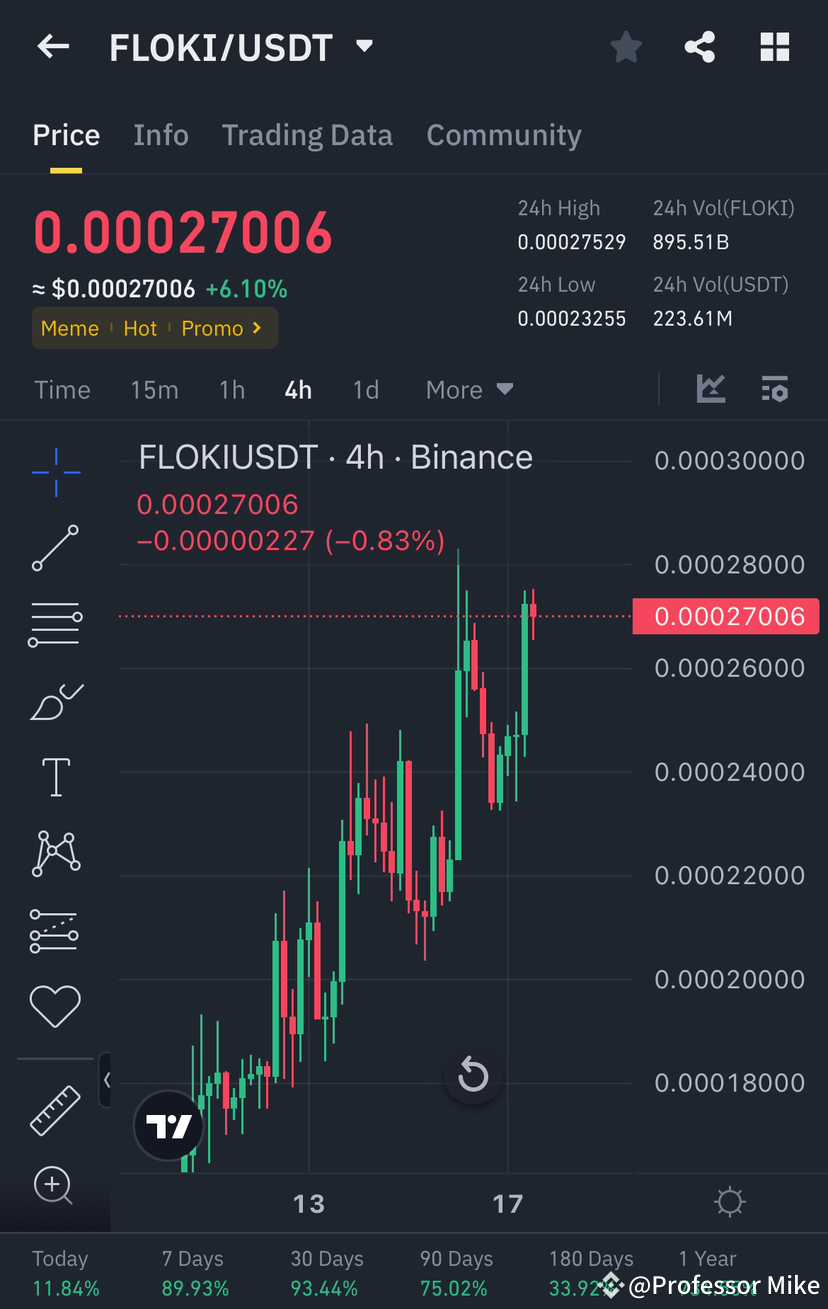Open the text annotation tool
The image size is (828, 1309).
(x=55, y=777)
